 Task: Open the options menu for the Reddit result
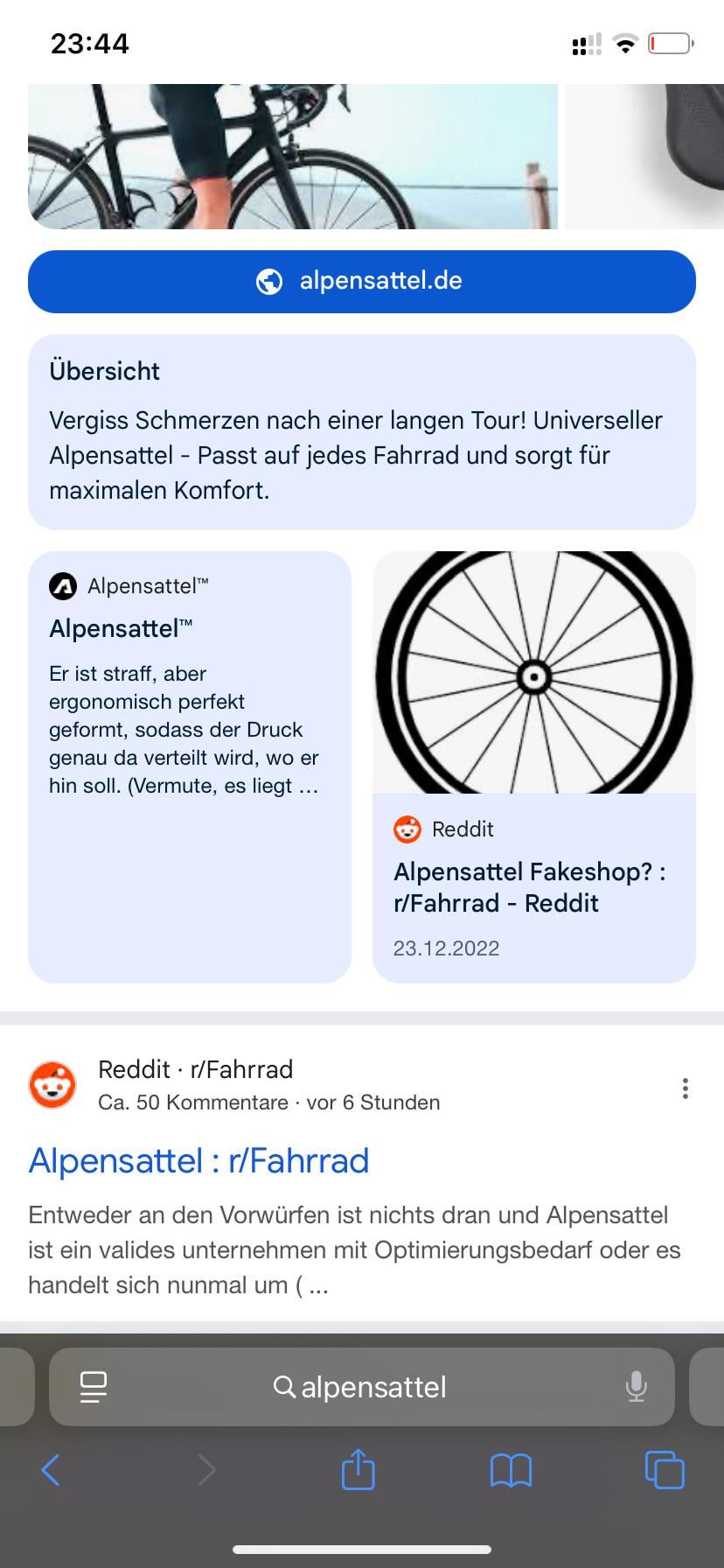coord(686,1088)
